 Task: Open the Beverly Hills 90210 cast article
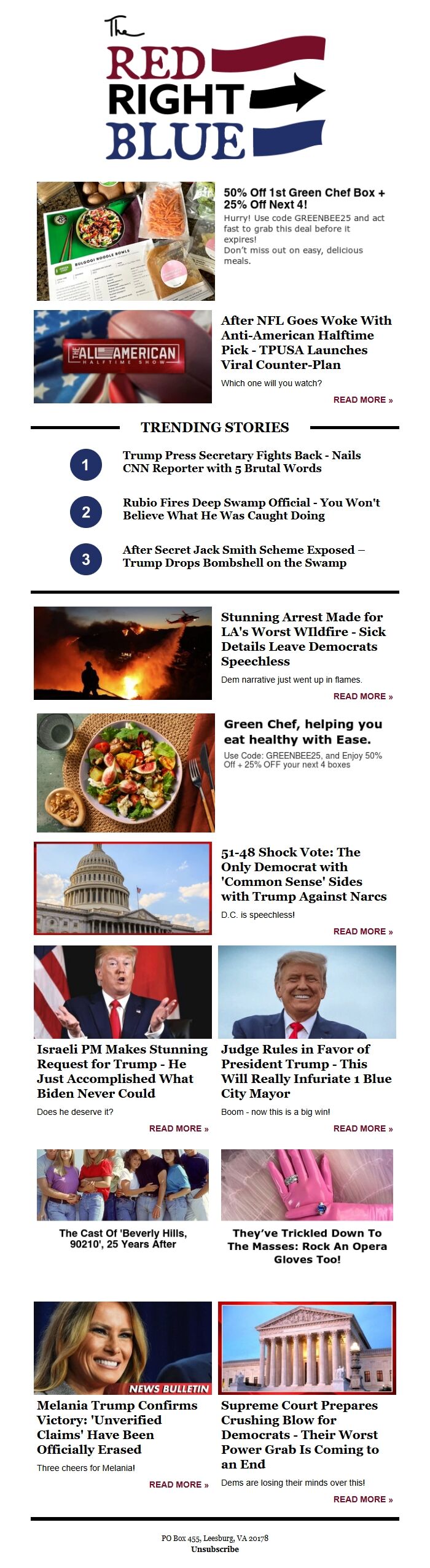tap(123, 1238)
